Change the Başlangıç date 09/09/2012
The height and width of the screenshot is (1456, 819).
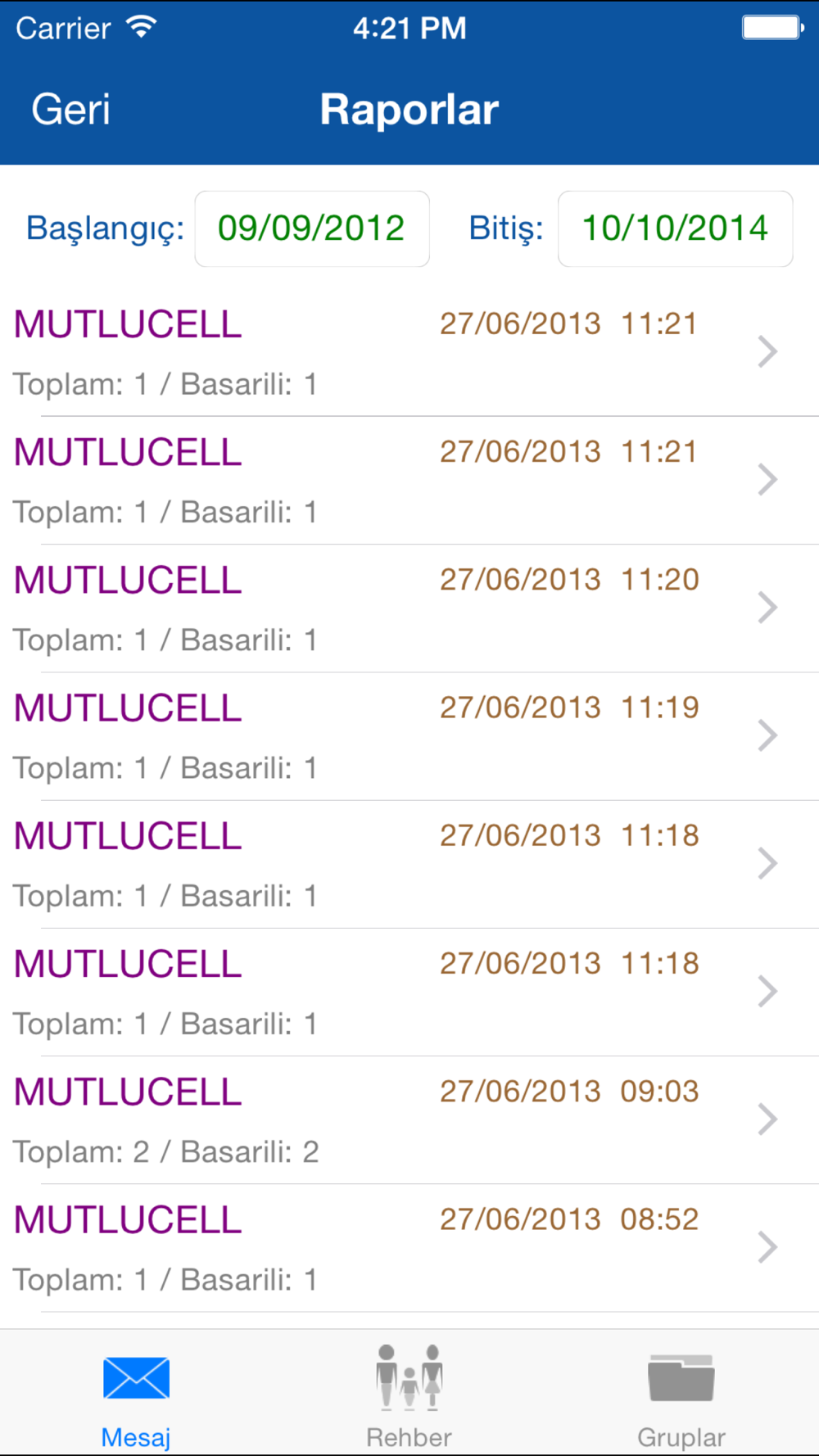point(311,228)
